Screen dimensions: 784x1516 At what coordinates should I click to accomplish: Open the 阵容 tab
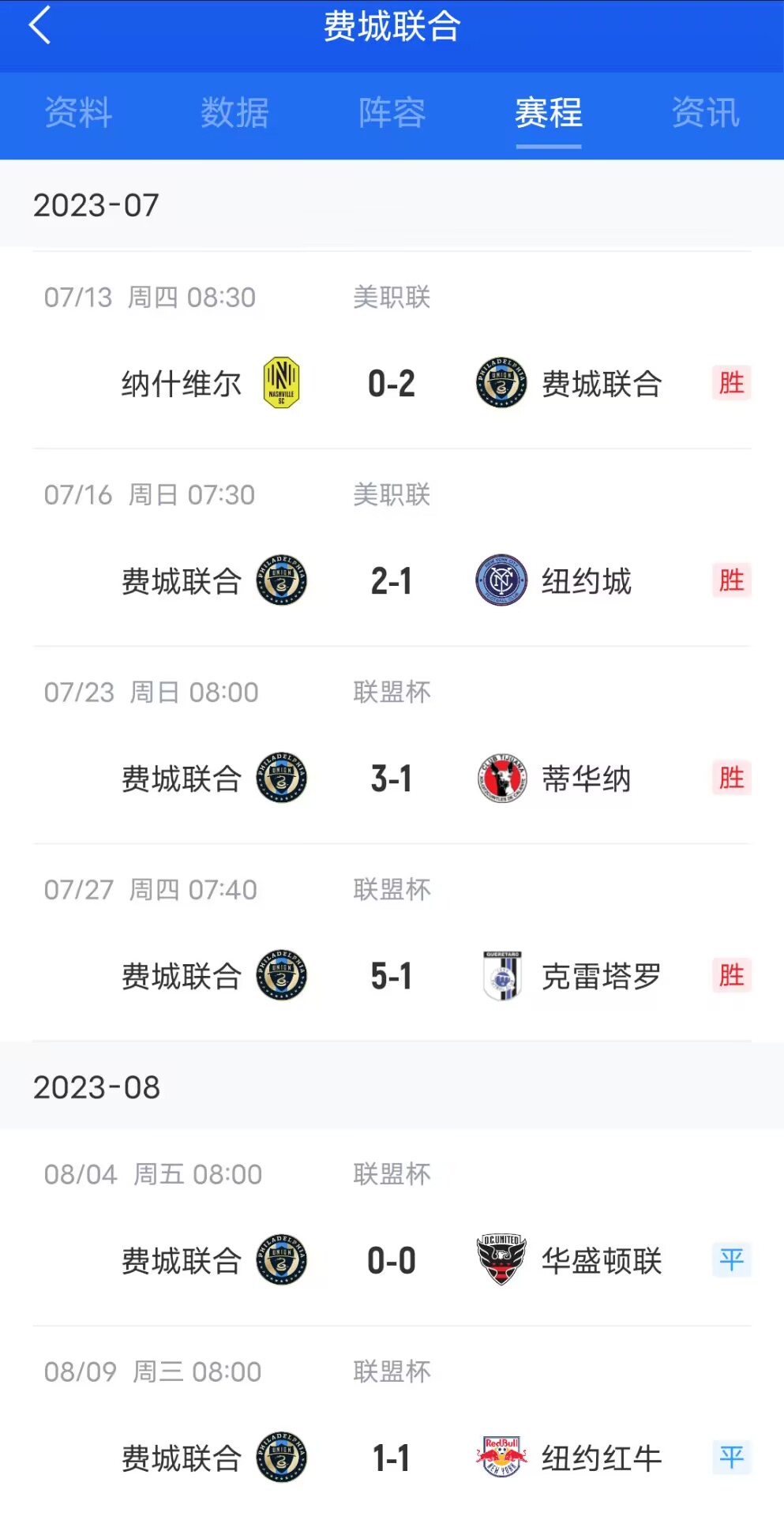[392, 113]
